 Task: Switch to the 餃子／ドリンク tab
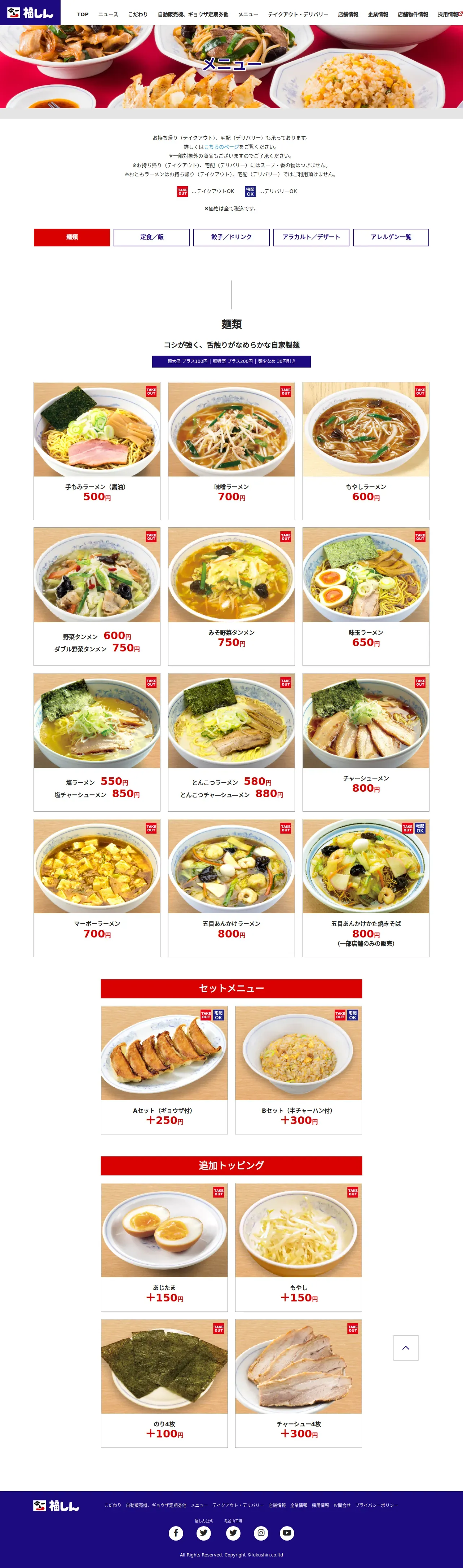[231, 237]
